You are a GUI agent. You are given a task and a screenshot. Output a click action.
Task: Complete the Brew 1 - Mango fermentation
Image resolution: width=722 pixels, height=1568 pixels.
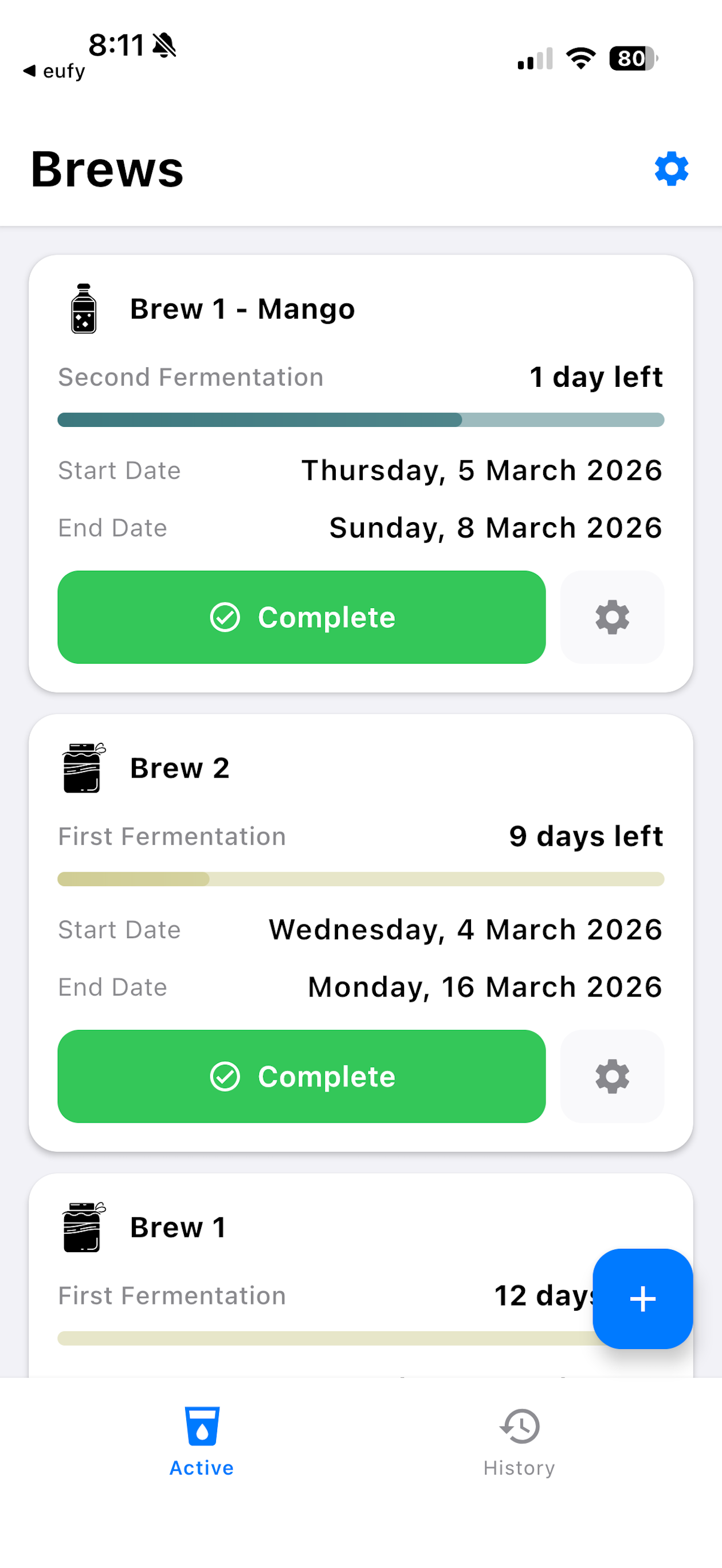pyautogui.click(x=301, y=617)
